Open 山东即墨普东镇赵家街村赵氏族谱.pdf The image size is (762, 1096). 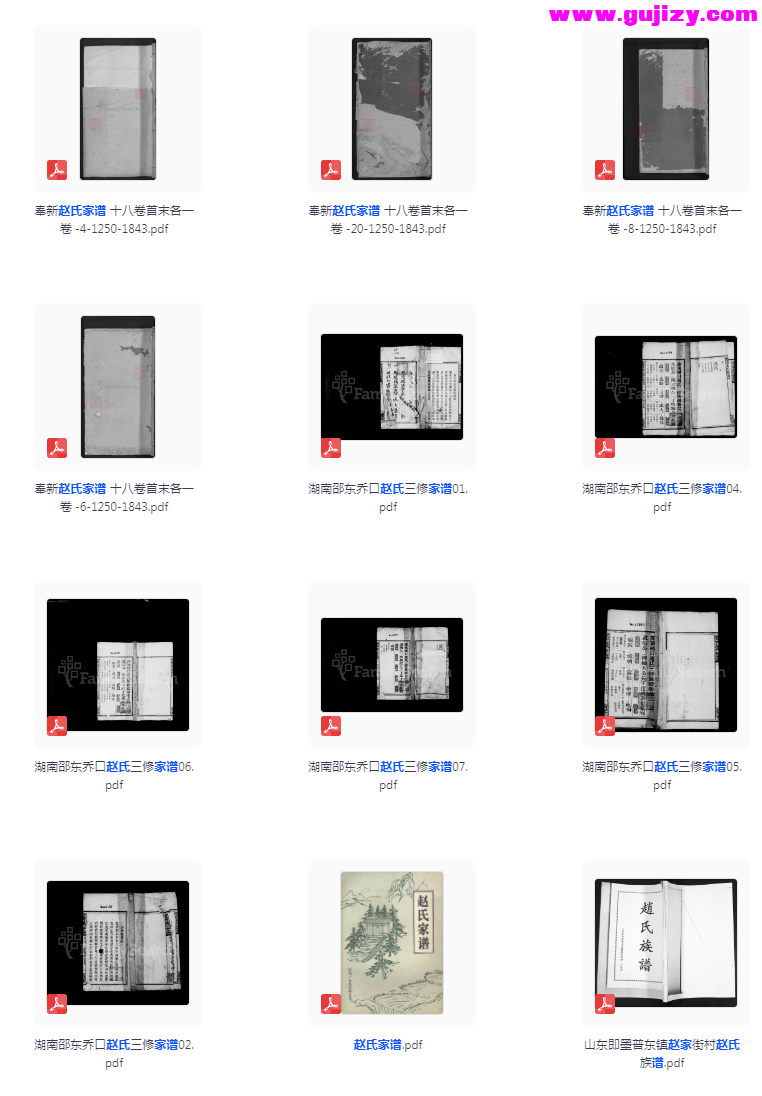point(665,943)
